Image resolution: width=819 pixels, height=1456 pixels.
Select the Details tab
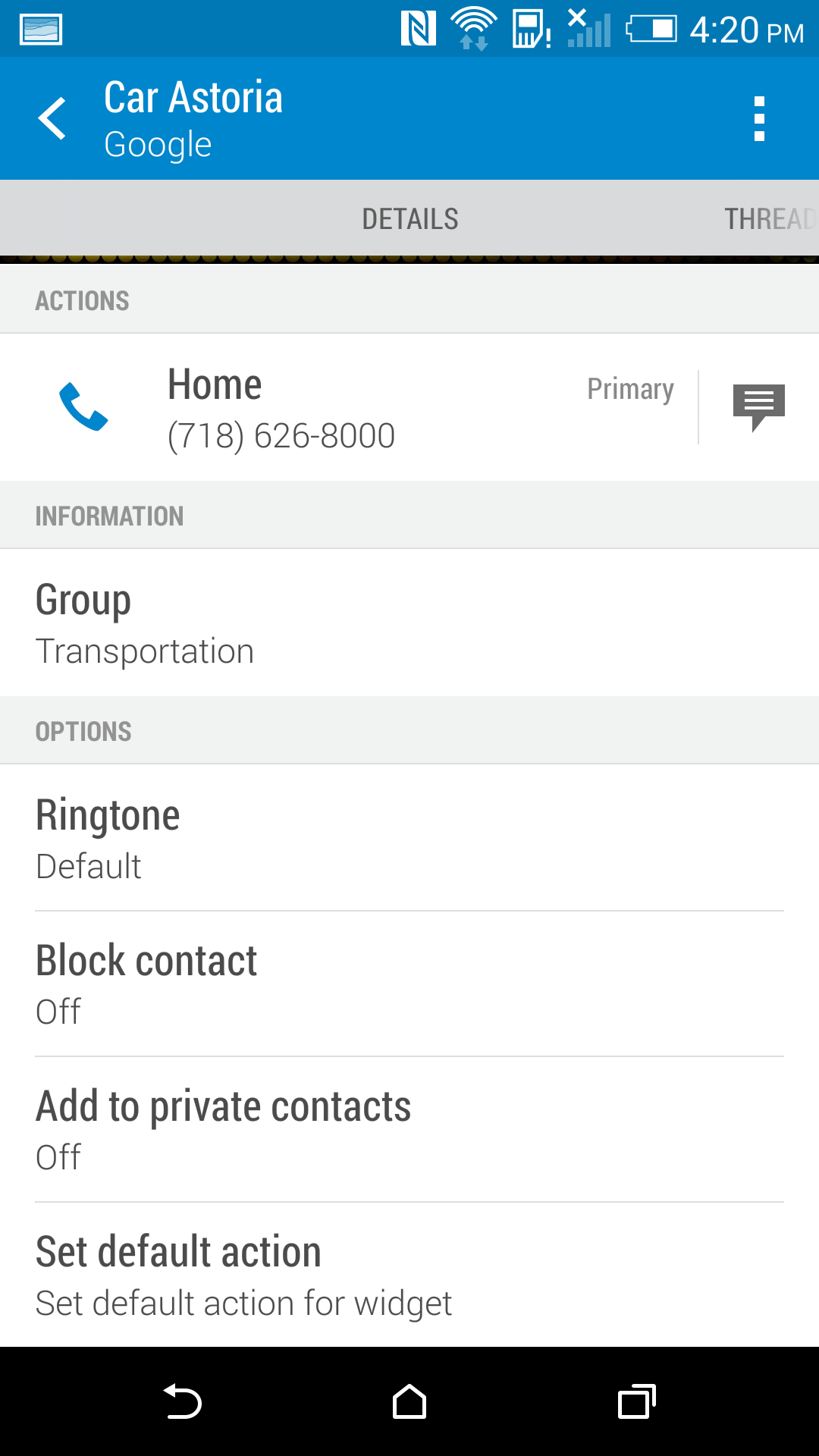pyautogui.click(x=409, y=219)
